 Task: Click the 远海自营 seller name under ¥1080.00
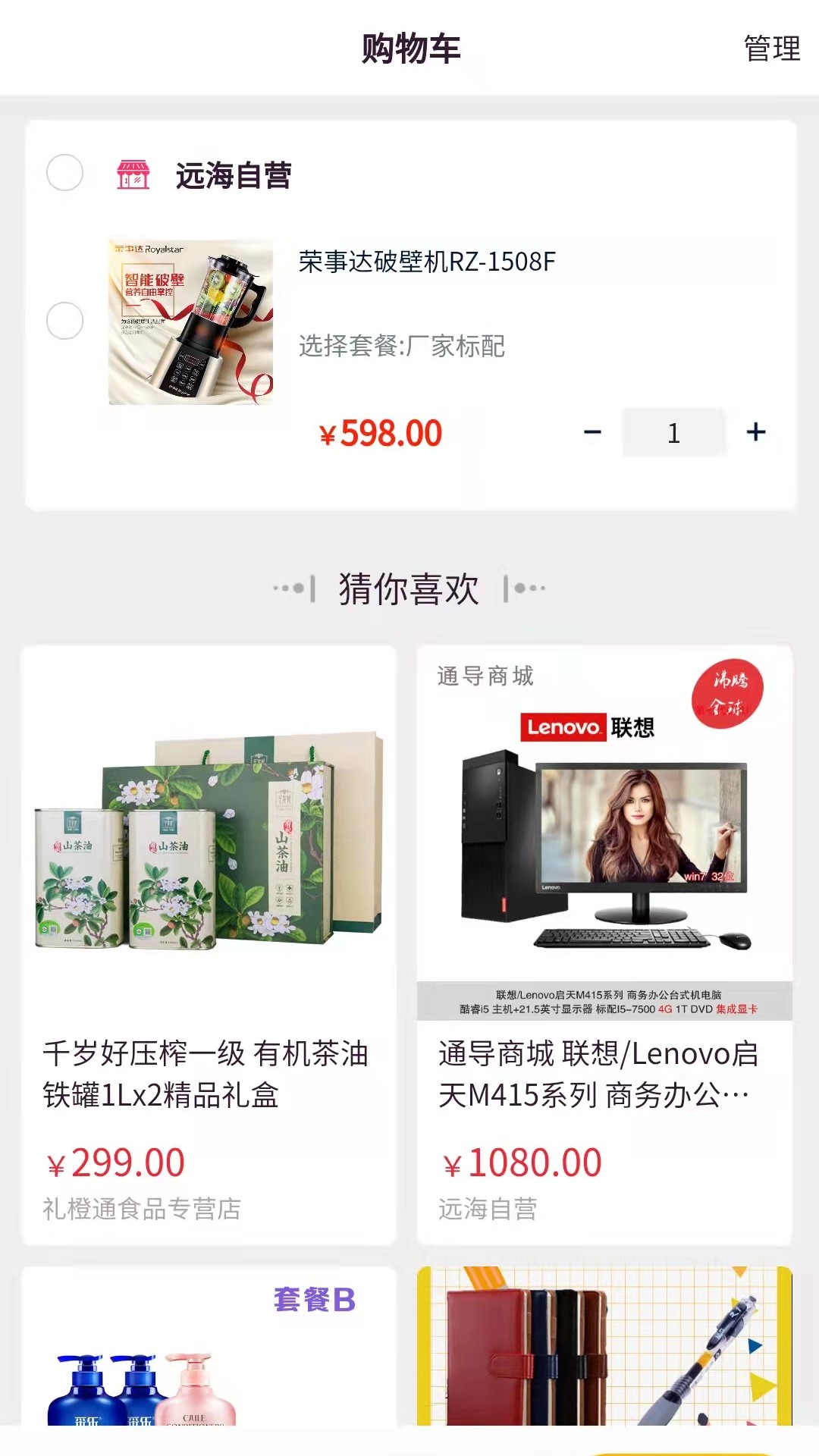[x=489, y=1206]
